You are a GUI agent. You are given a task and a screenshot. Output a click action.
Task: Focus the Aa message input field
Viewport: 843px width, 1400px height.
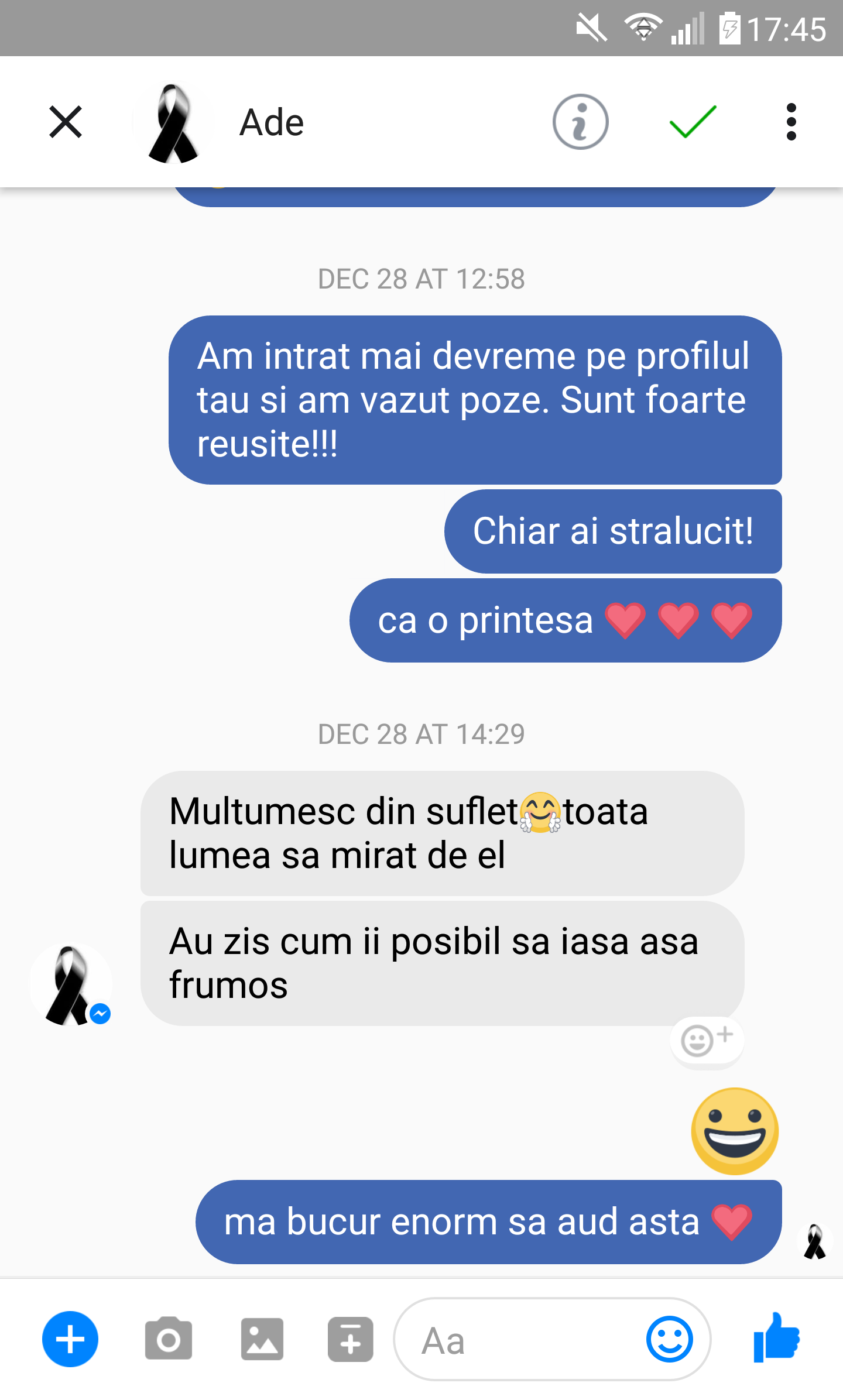tap(521, 1339)
